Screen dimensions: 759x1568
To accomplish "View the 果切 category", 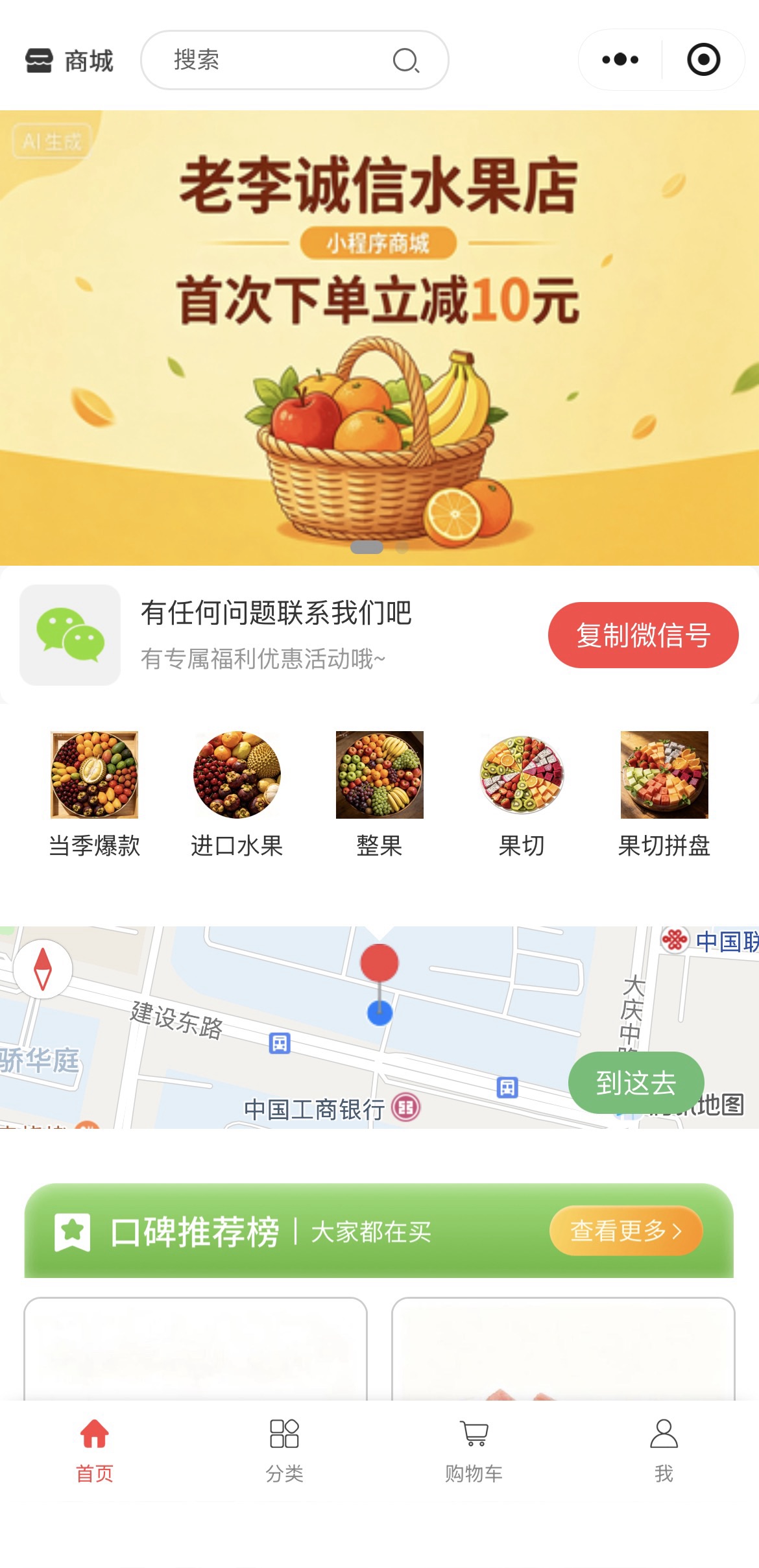I will (x=522, y=793).
